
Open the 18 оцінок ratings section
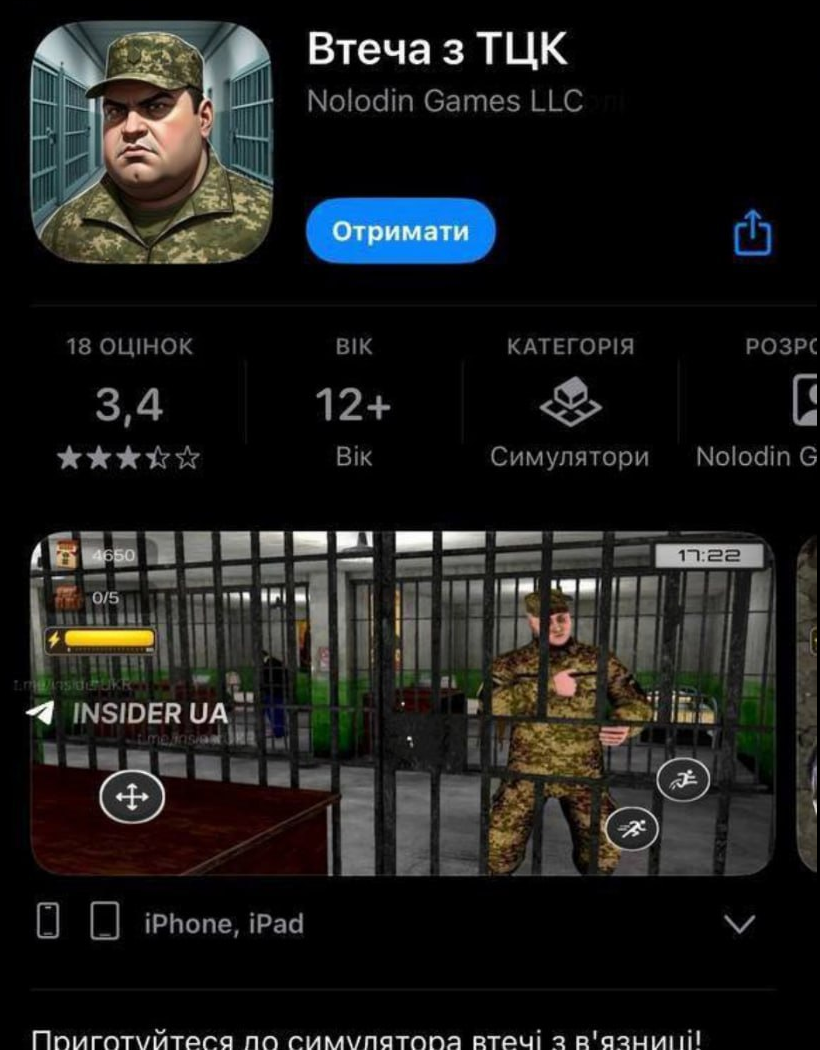(x=129, y=405)
